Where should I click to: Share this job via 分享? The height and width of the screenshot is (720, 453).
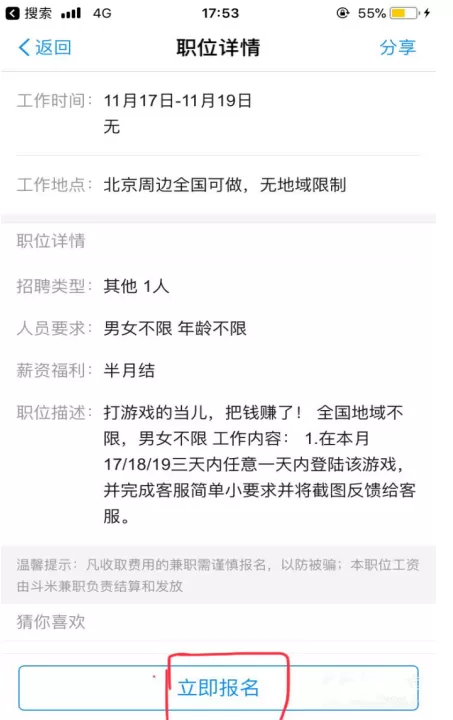(x=397, y=47)
